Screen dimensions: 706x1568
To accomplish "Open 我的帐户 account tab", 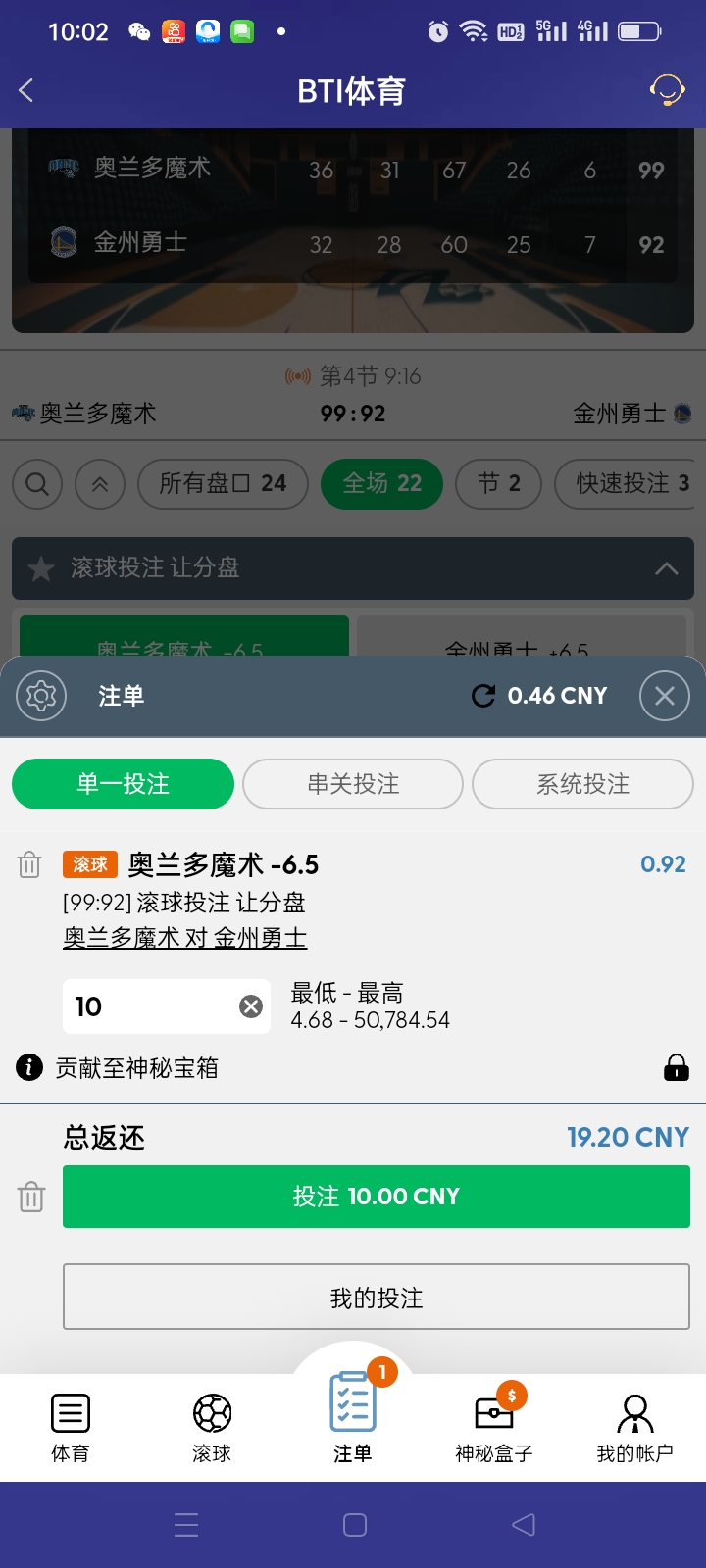I will tap(634, 1427).
